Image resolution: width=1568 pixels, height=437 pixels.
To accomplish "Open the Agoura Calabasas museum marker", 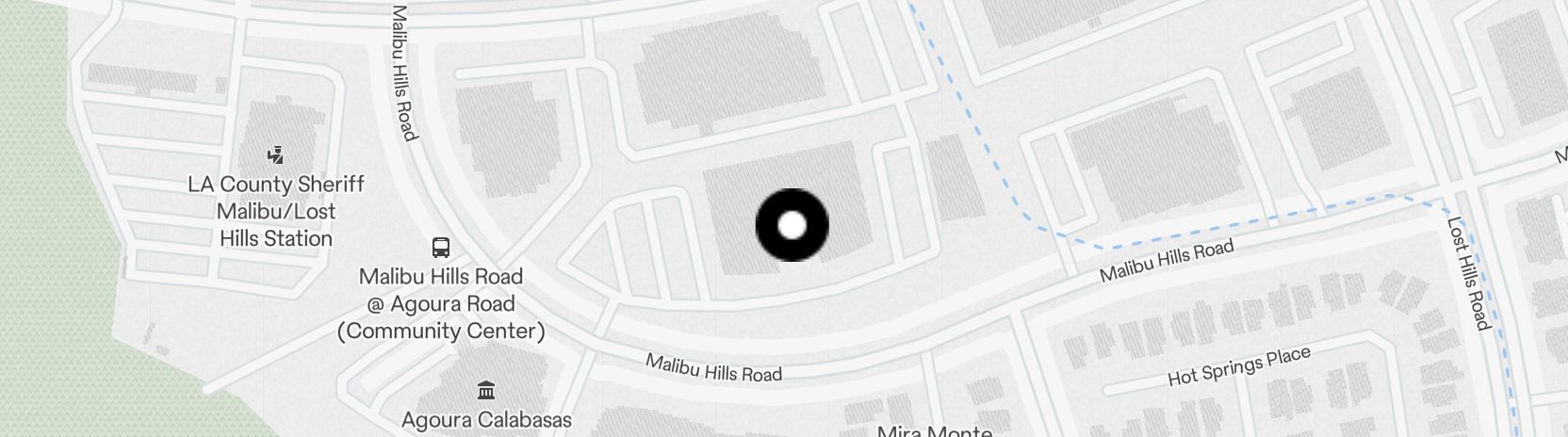I will (486, 390).
